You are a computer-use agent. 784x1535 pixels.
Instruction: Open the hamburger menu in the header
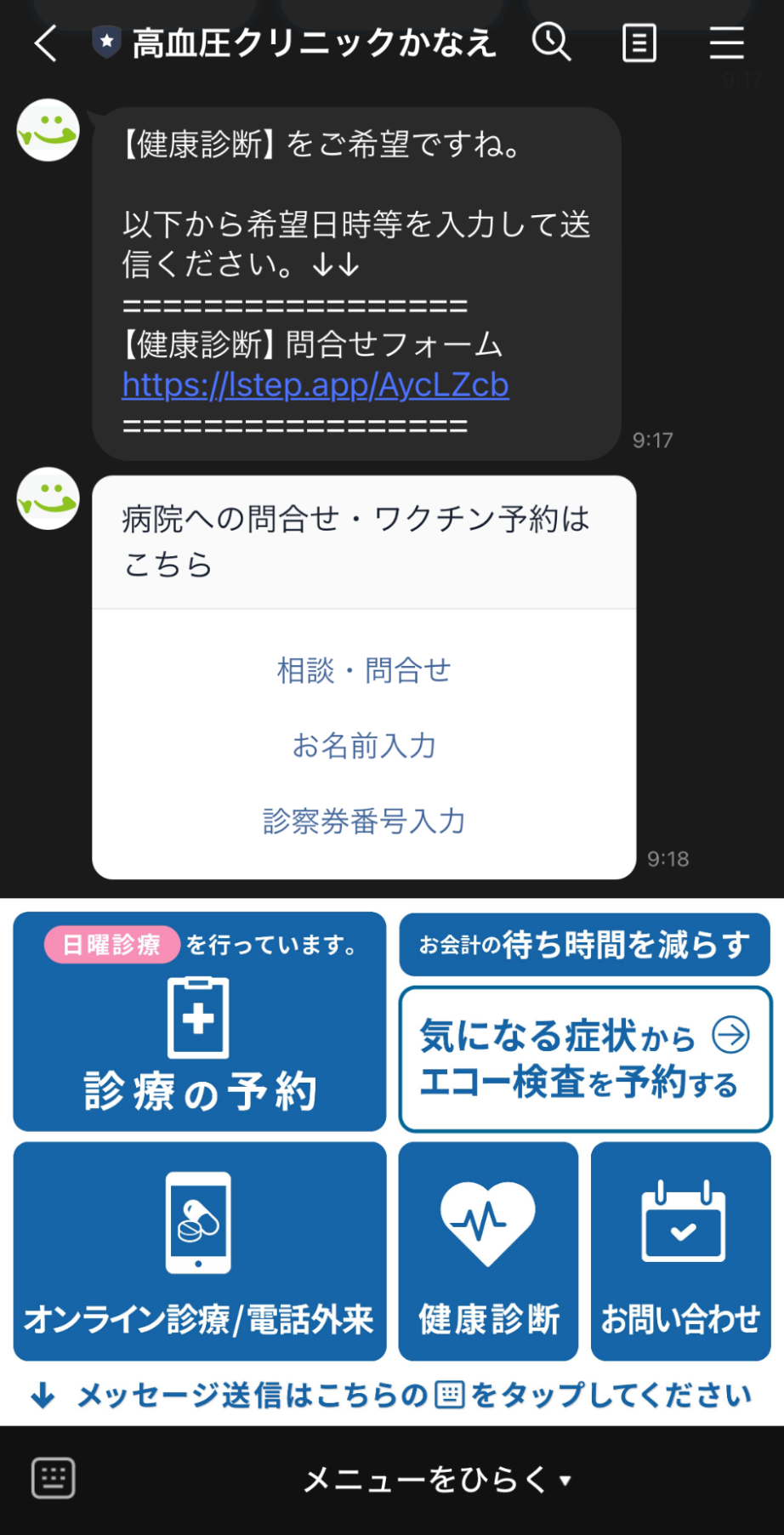pos(728,41)
